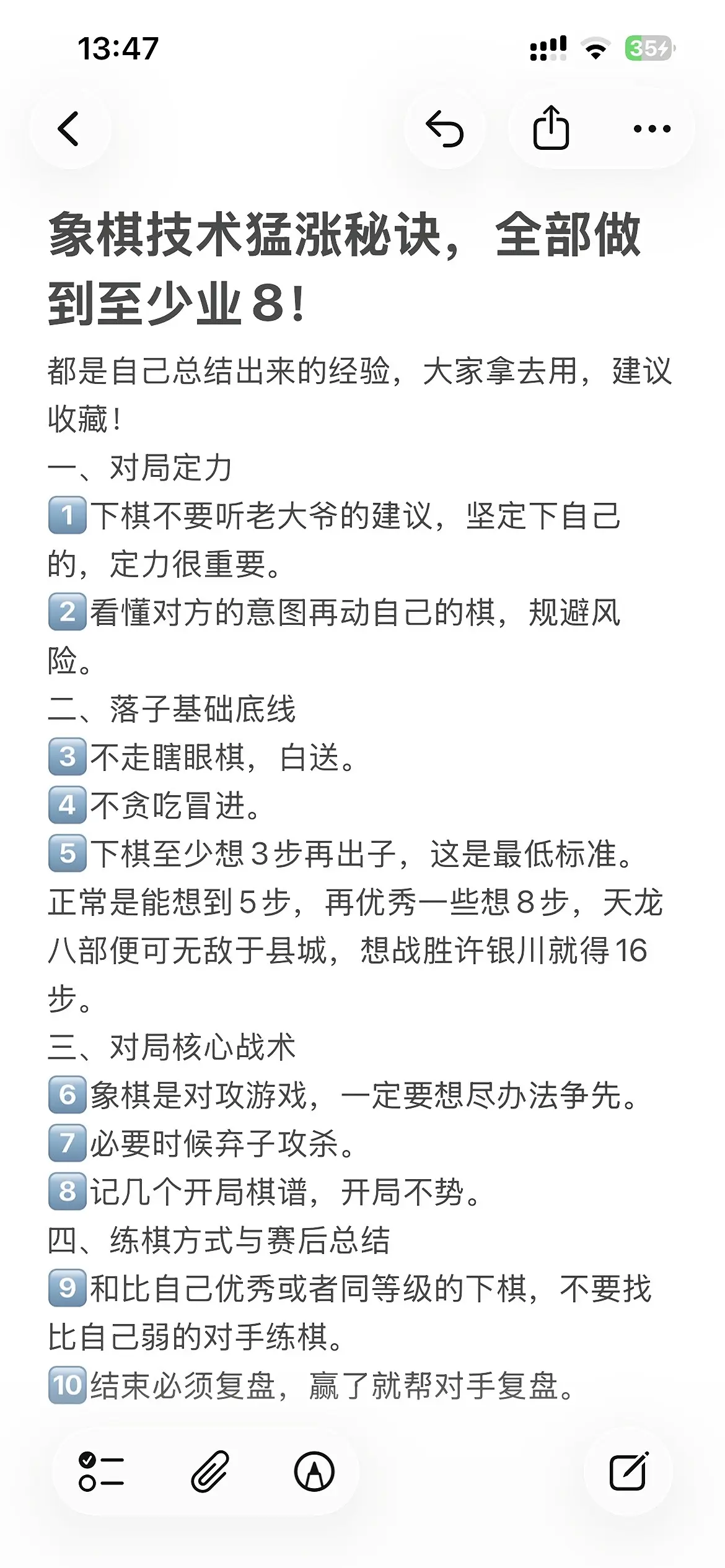Compose a new note
725x1568 pixels.
point(628,1471)
